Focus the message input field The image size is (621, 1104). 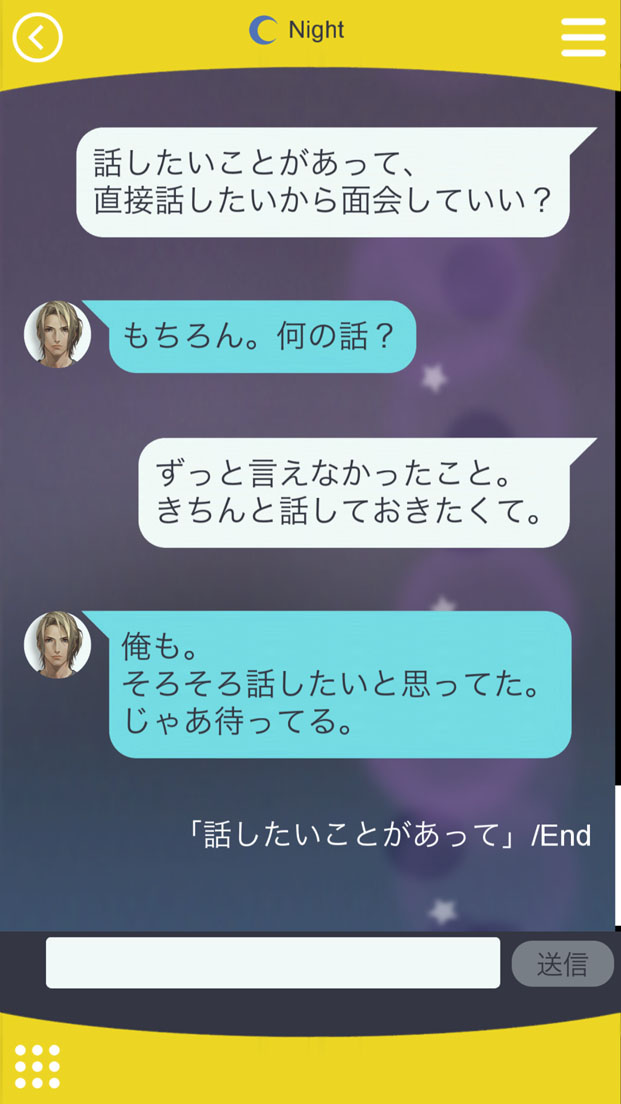pyautogui.click(x=273, y=963)
